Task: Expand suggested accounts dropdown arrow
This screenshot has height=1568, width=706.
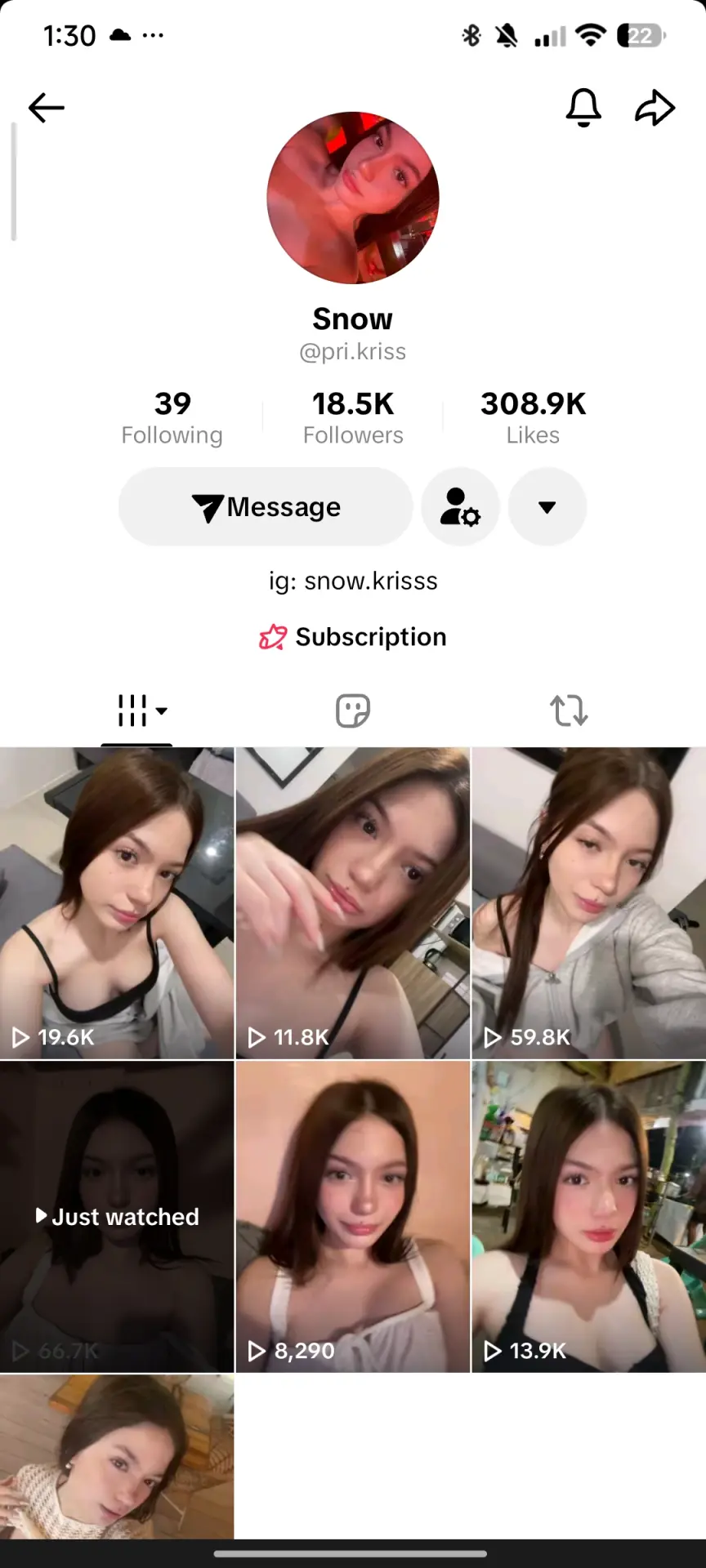Action: (x=547, y=507)
